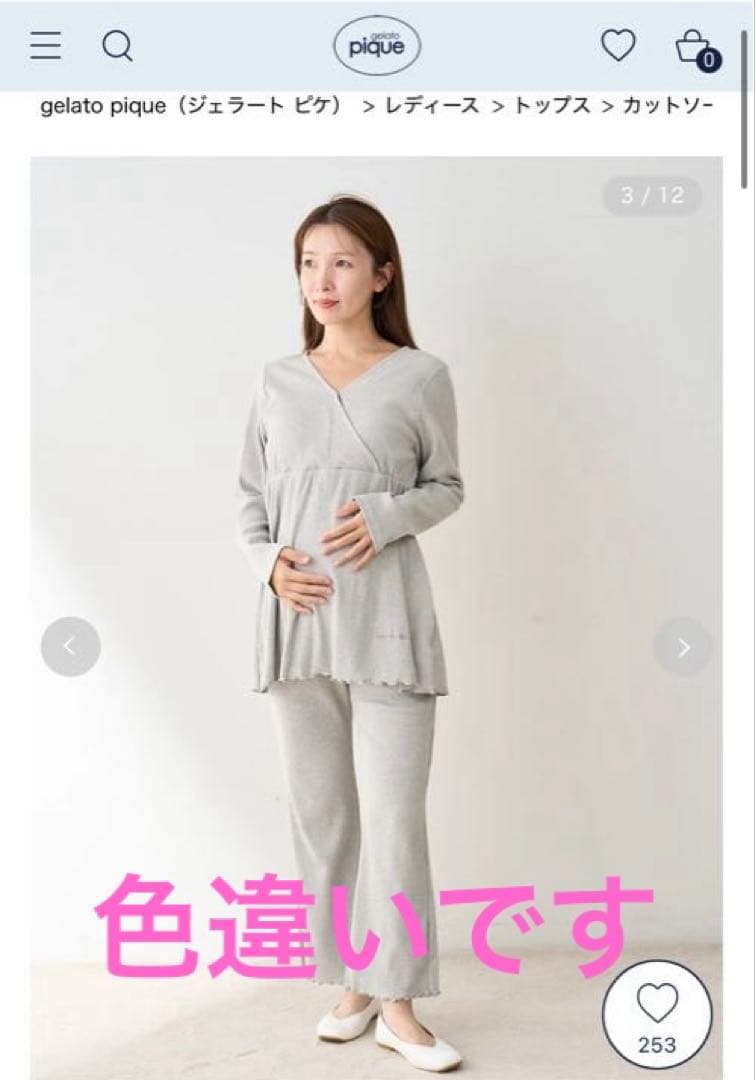
Task: Open the hamburger menu
Action: [45, 46]
